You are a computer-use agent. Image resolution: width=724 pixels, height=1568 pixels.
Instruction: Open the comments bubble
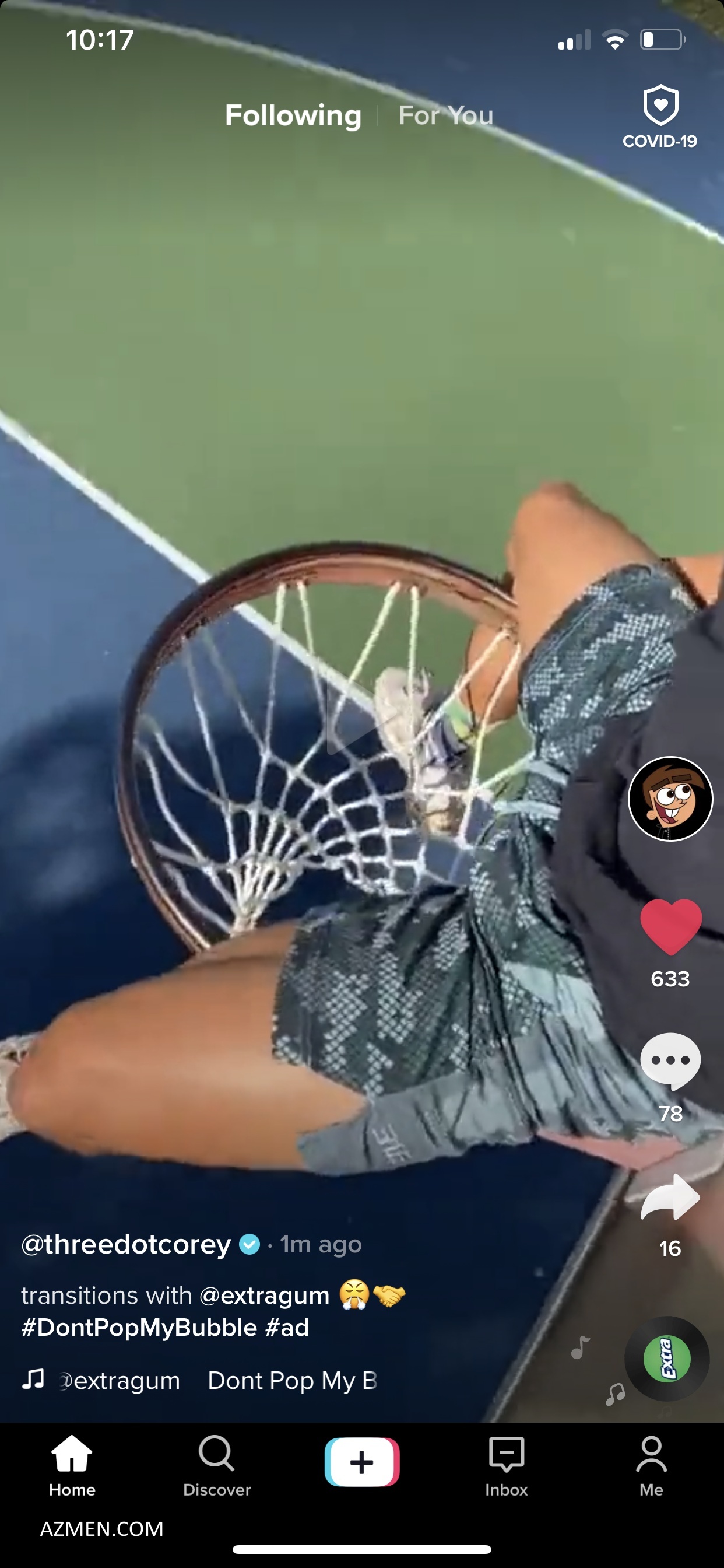670,1061
